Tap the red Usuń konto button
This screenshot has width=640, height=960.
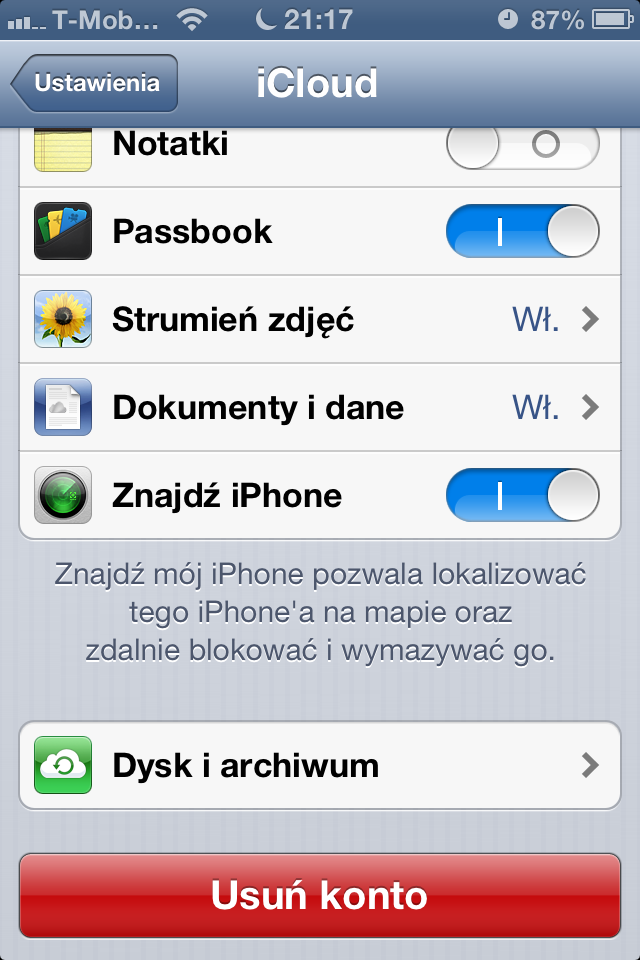(x=320, y=895)
